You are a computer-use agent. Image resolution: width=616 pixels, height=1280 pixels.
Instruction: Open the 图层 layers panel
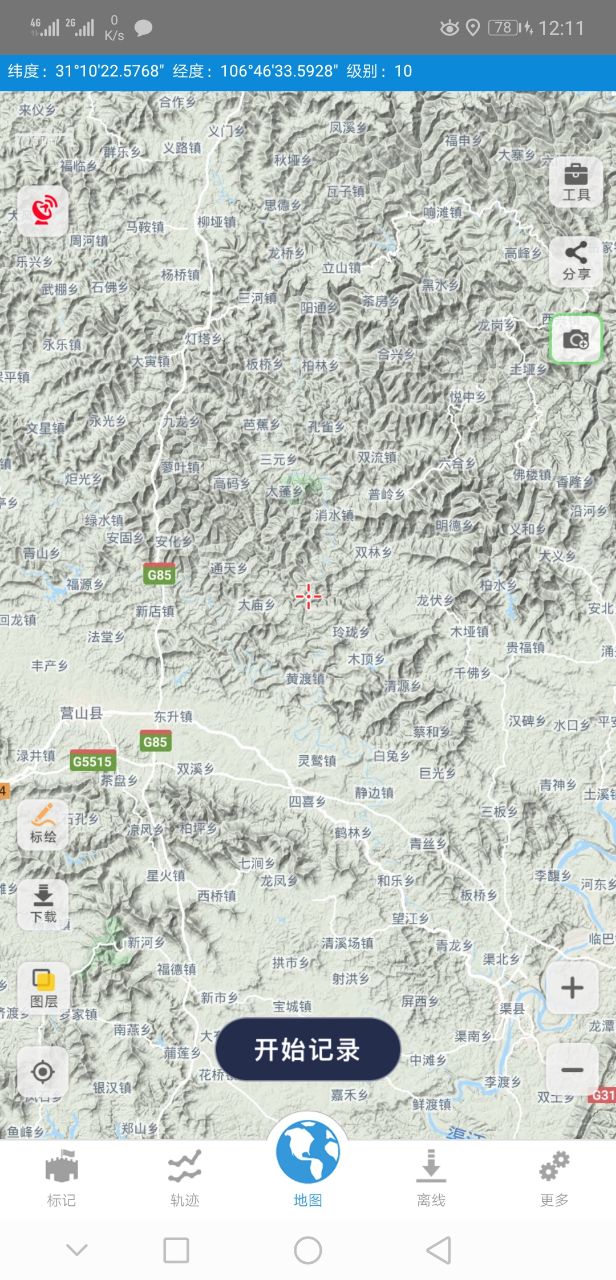[43, 987]
